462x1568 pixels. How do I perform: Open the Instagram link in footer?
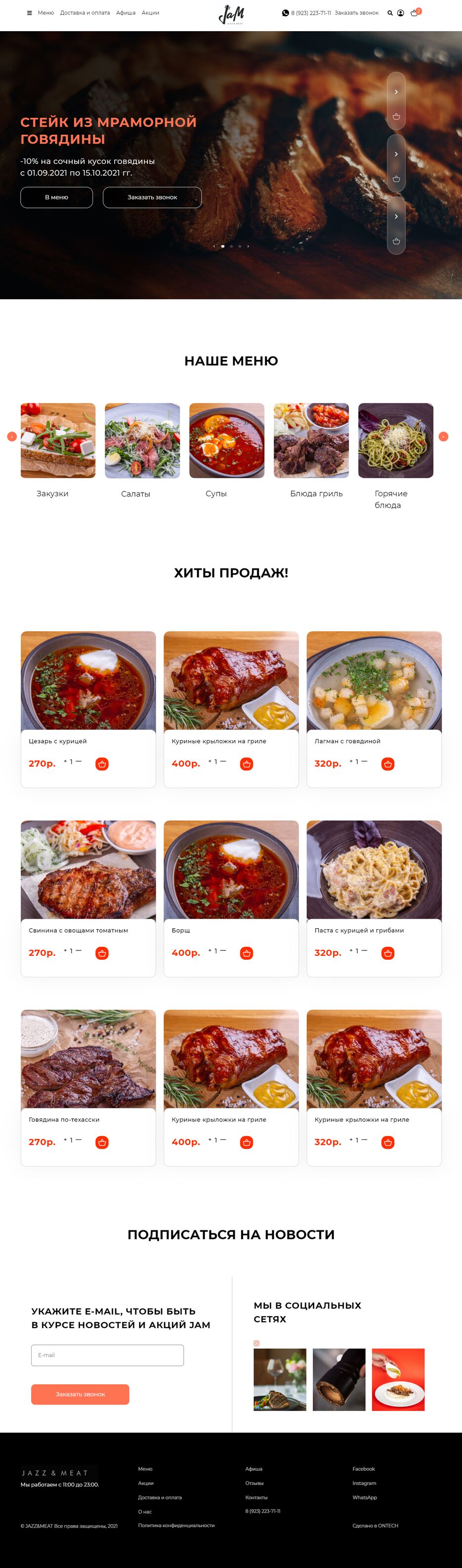(364, 1484)
